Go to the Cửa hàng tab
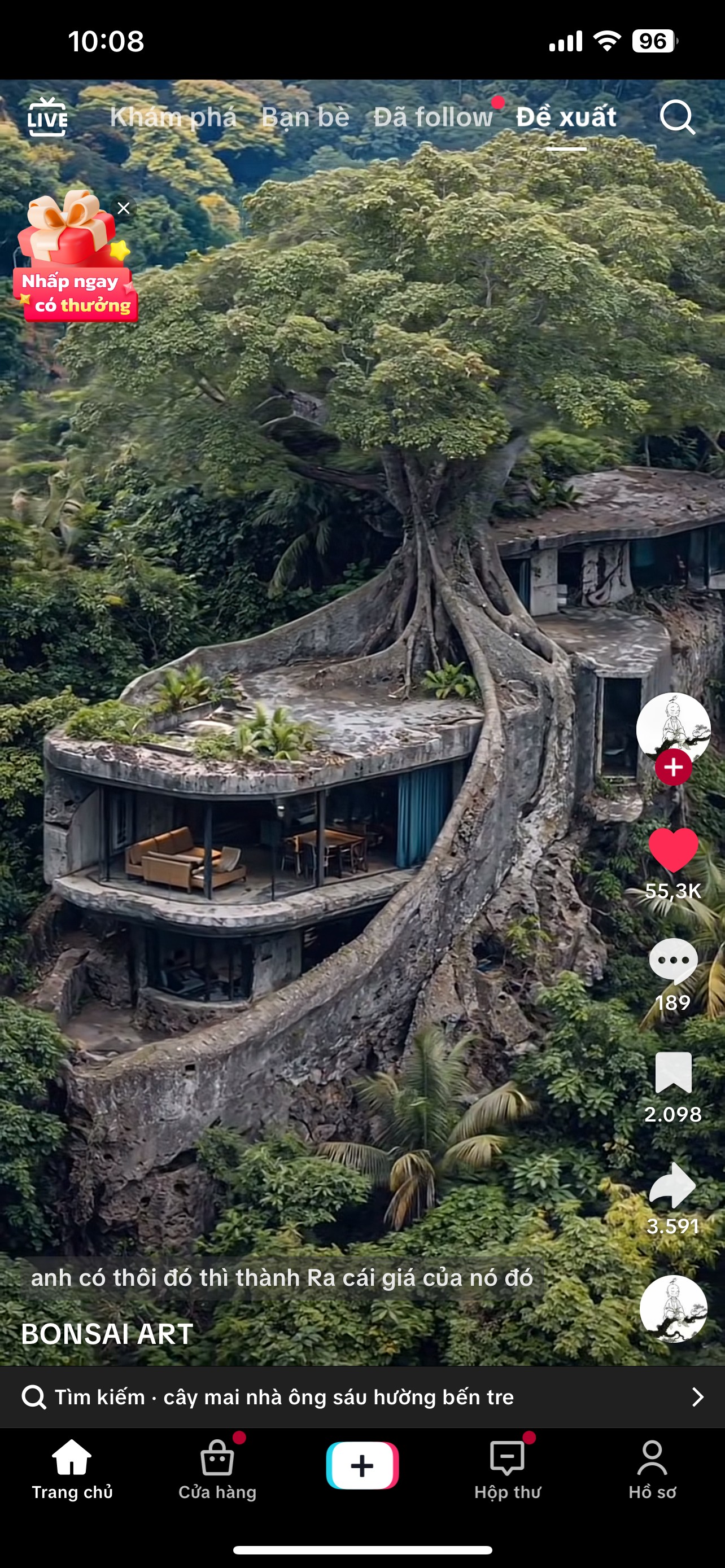The image size is (725, 1568). tap(217, 1468)
